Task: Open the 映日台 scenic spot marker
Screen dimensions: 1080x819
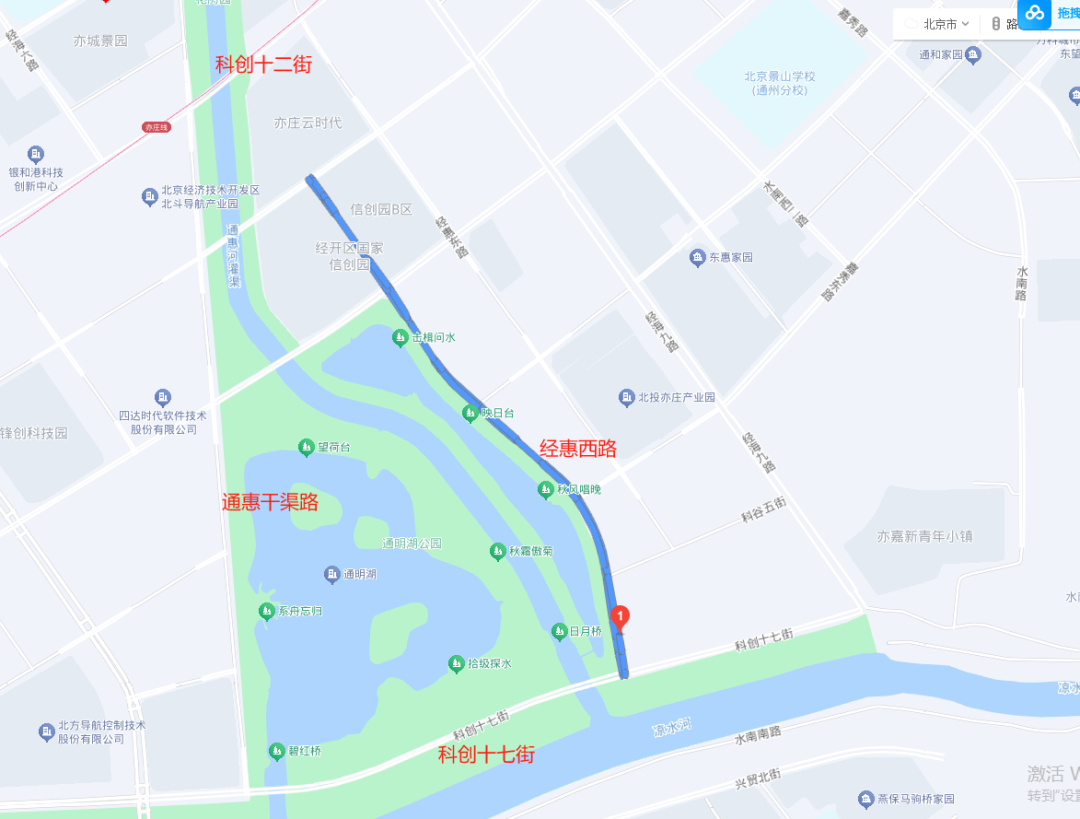Action: pos(470,413)
